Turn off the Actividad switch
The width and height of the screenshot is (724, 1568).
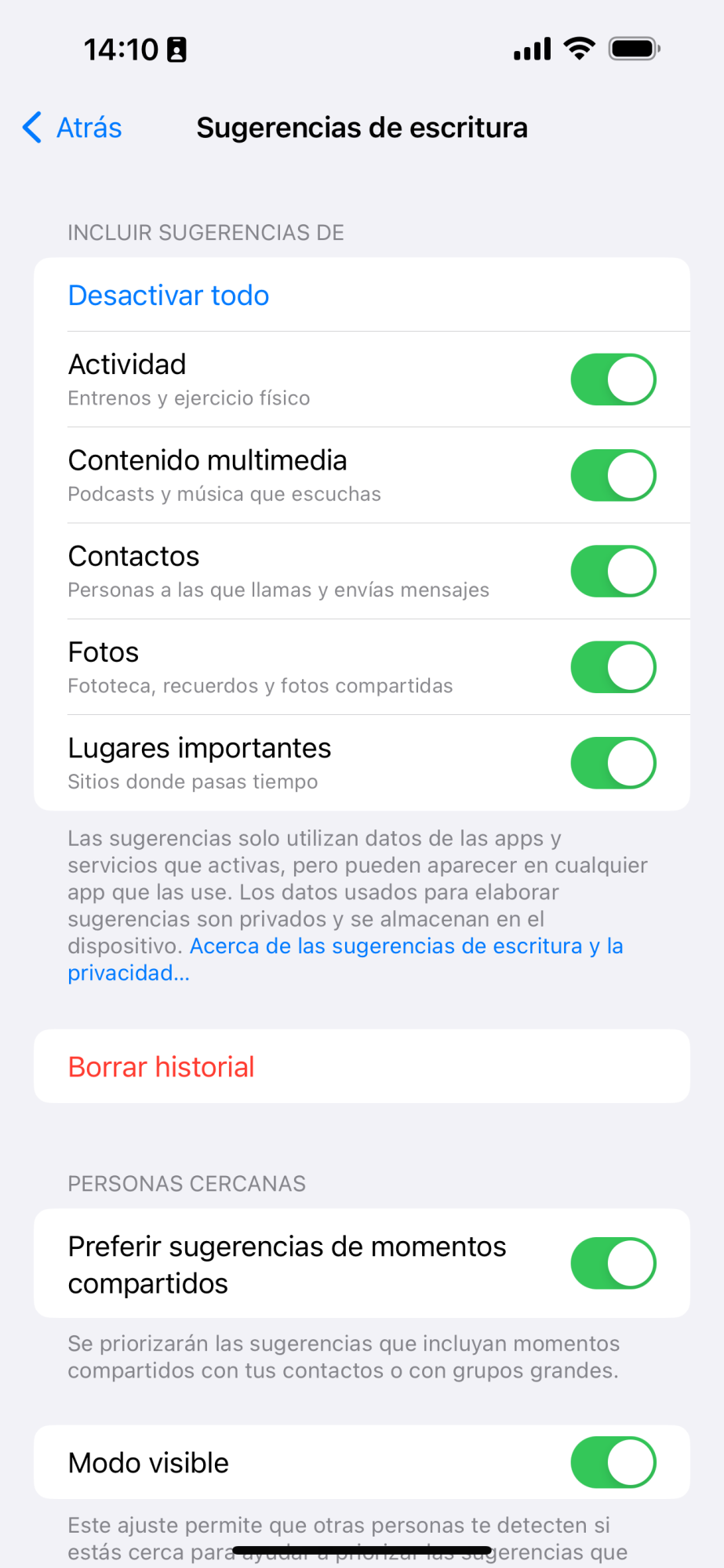click(613, 379)
